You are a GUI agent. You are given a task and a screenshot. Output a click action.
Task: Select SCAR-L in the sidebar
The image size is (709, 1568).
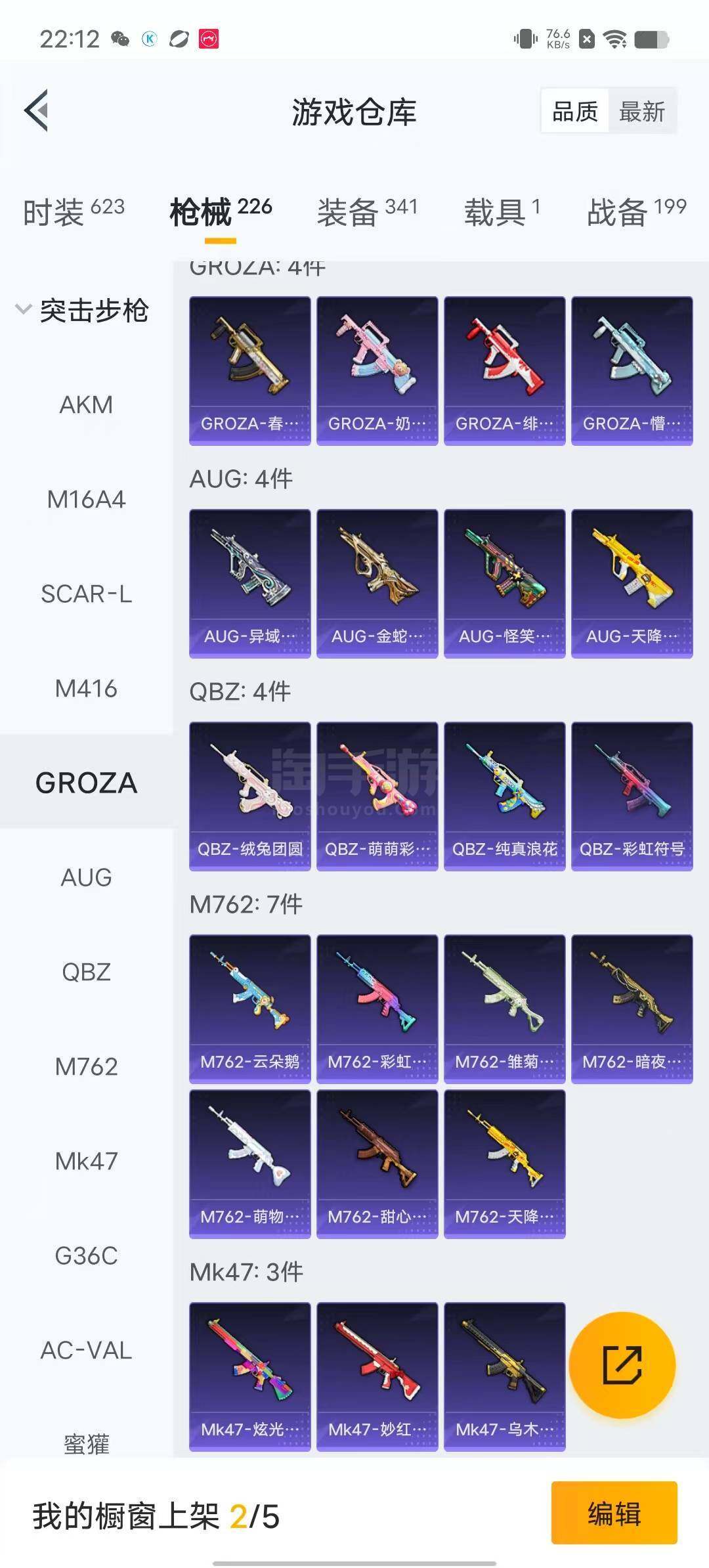click(86, 594)
